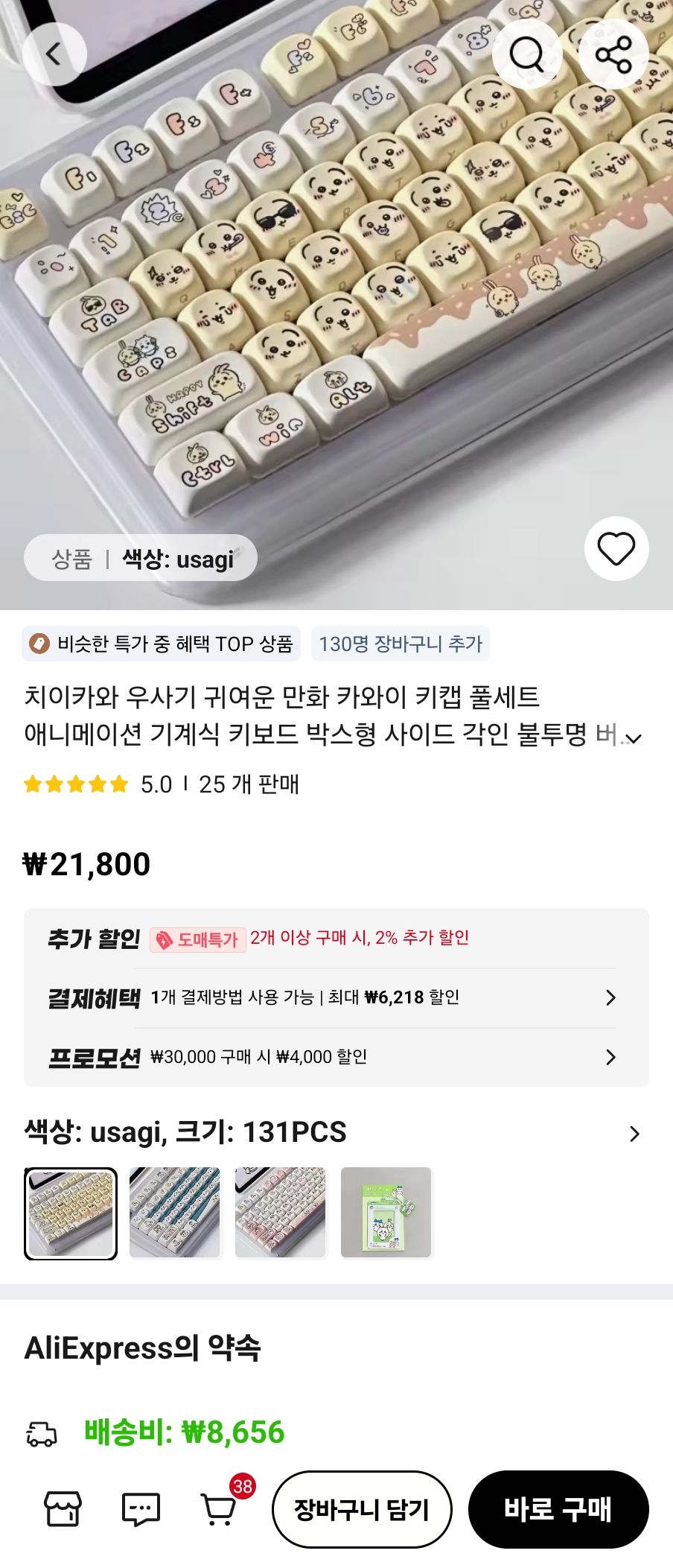Open shopping cart with 38 items
Viewport: 673px width, 1568px height.
[x=219, y=1508]
